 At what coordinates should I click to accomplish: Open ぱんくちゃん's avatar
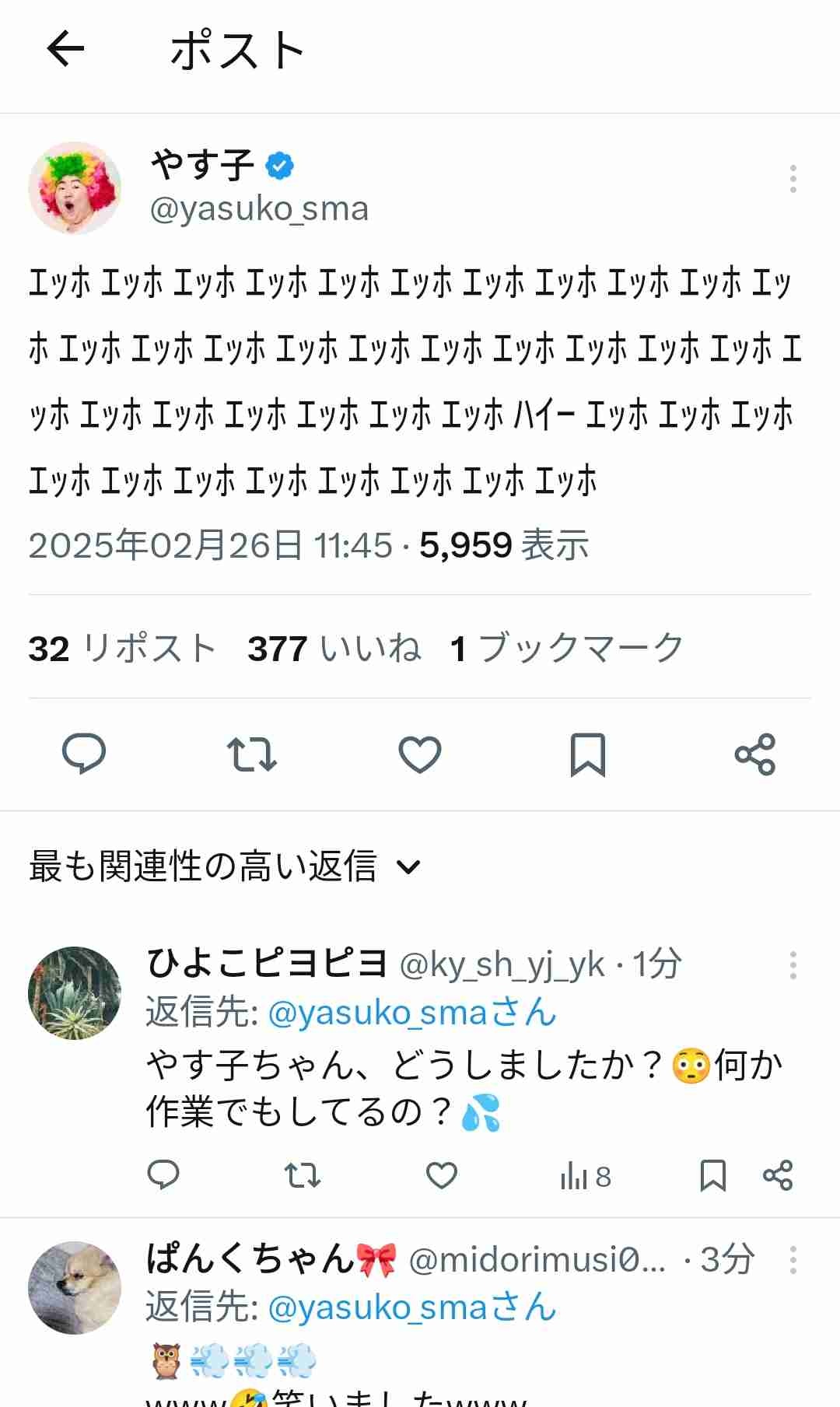click(x=75, y=1287)
